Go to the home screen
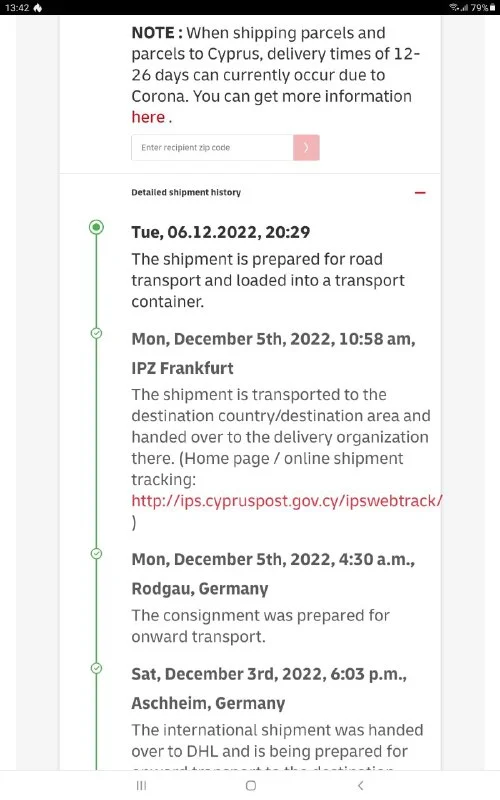 click(x=251, y=785)
